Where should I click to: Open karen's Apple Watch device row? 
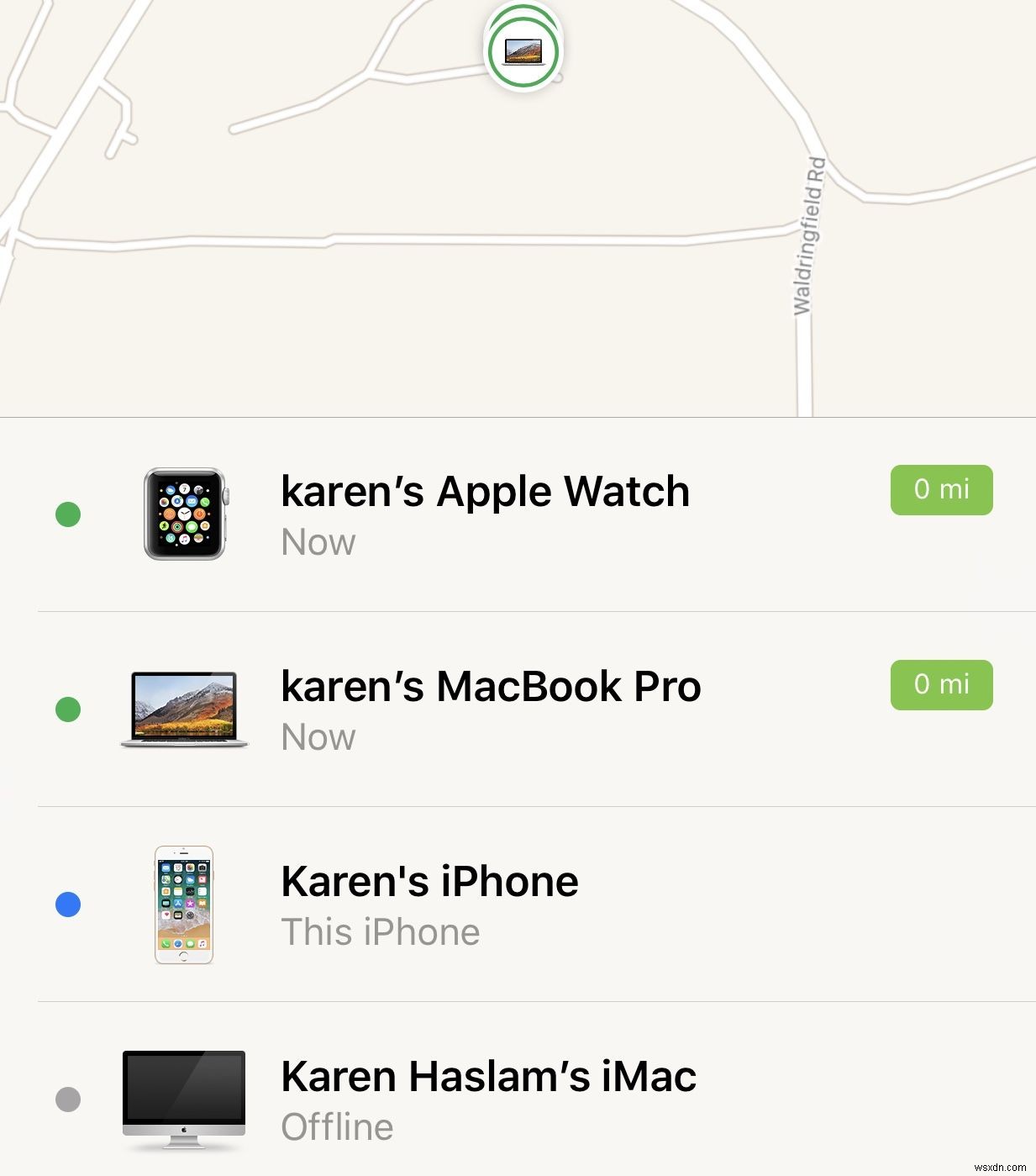pyautogui.click(x=485, y=514)
